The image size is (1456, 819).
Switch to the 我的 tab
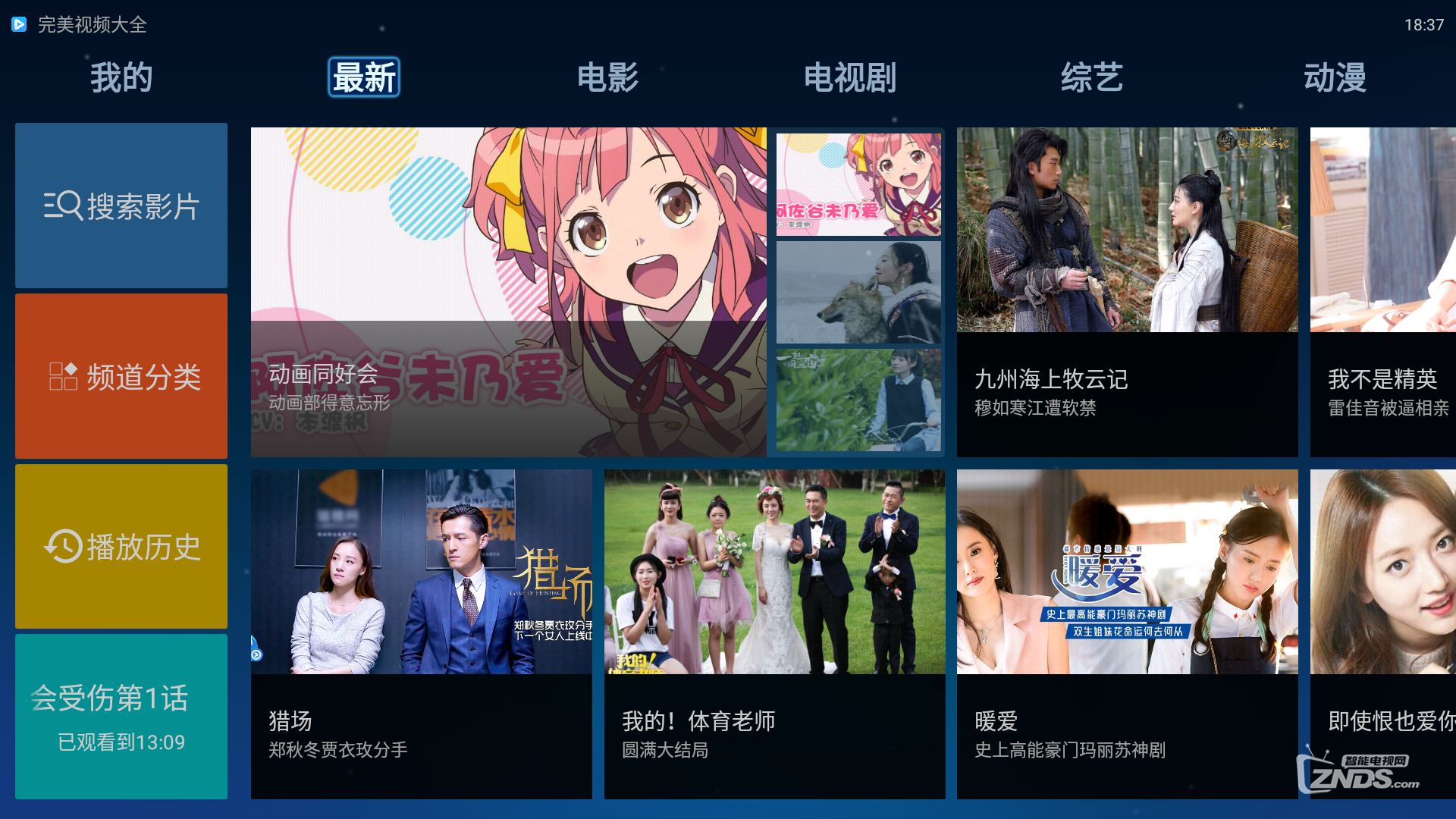click(x=121, y=77)
